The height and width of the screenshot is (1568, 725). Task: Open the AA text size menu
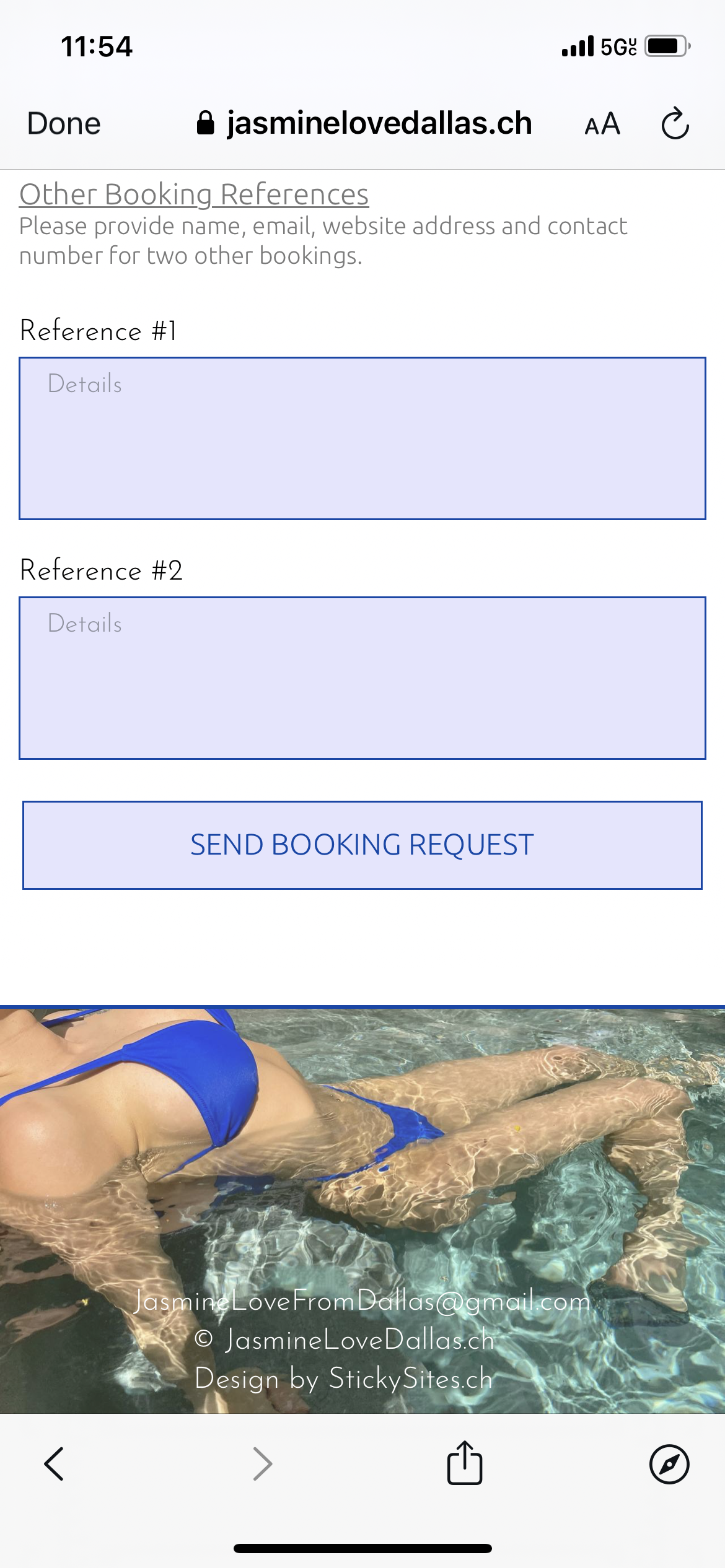click(602, 124)
